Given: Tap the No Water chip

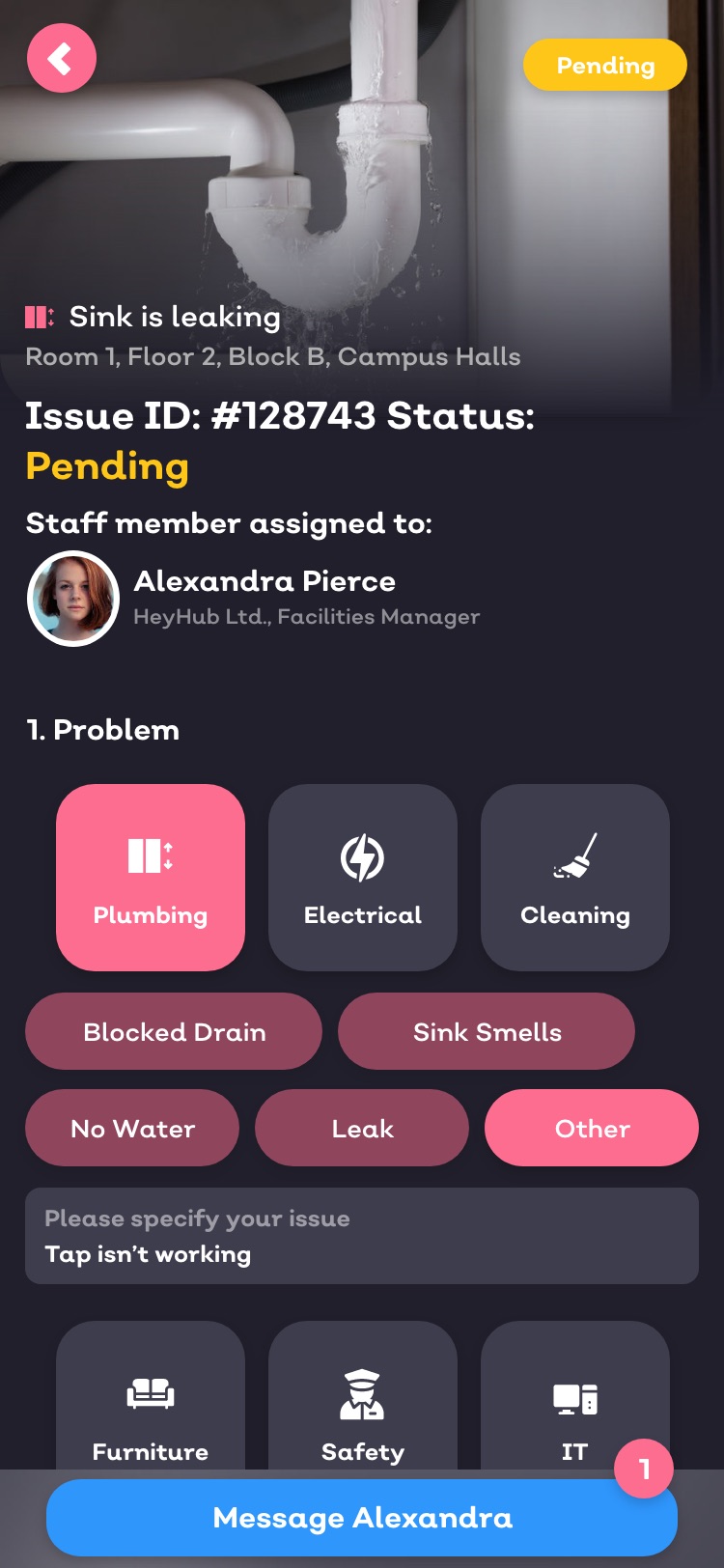Looking at the screenshot, I should click(132, 1128).
